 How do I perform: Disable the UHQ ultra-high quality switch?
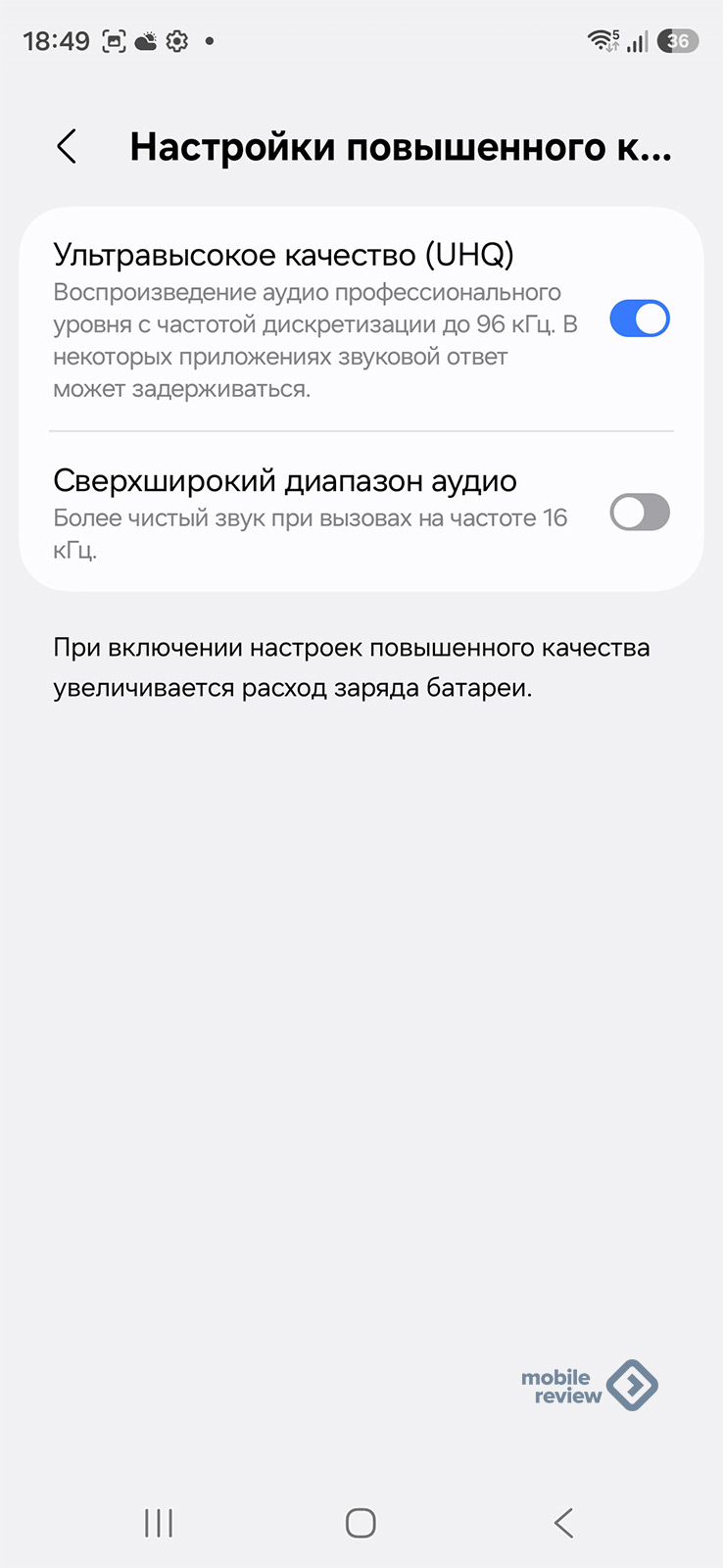pyautogui.click(x=639, y=319)
